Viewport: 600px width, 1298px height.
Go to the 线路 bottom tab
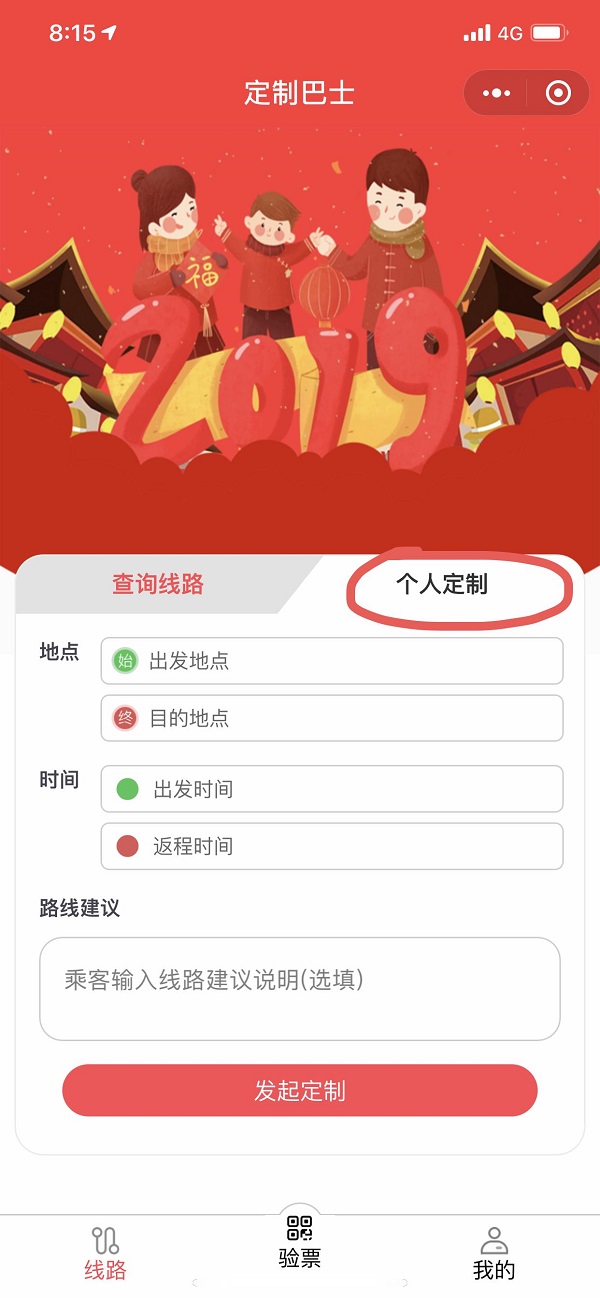click(105, 1254)
